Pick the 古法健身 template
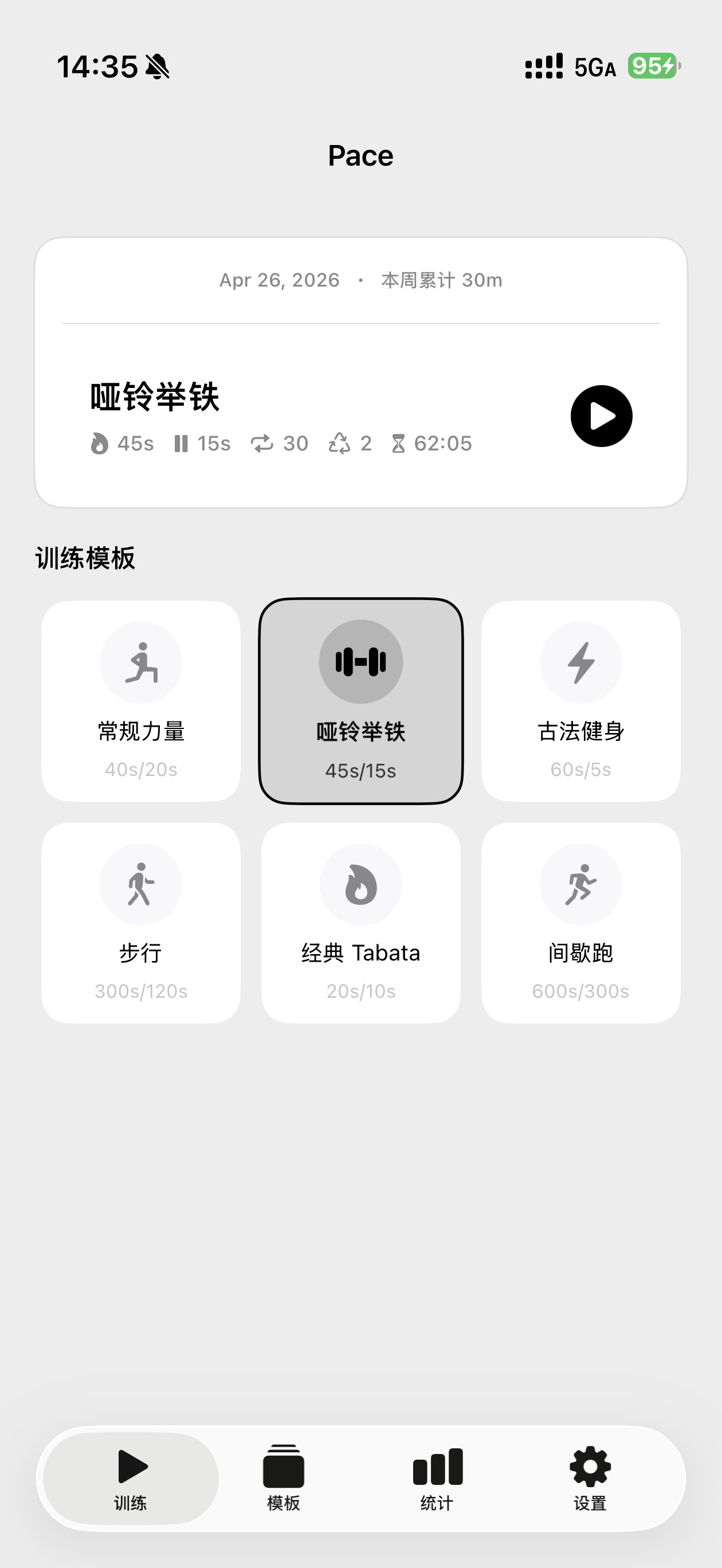 (581, 700)
